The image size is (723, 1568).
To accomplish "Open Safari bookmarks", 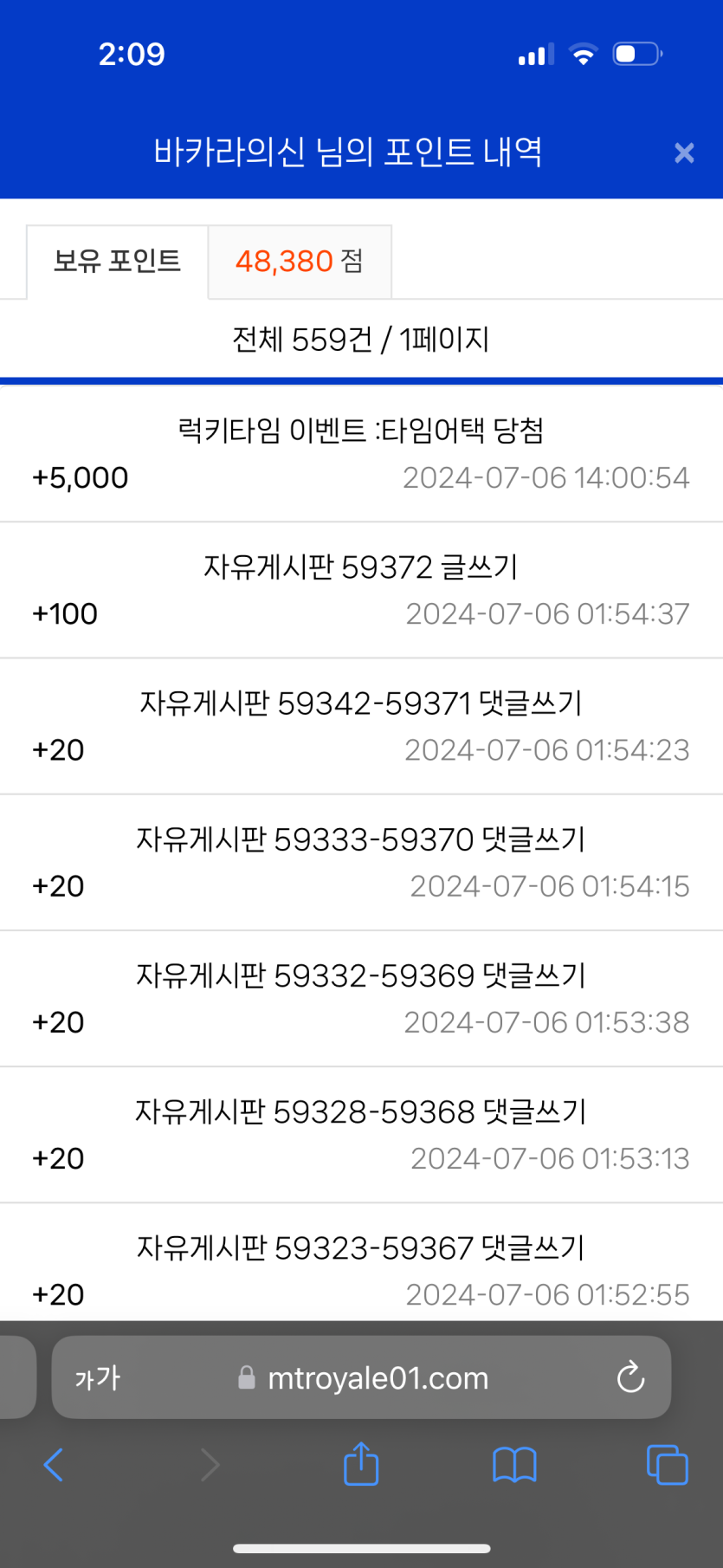I will [514, 1465].
